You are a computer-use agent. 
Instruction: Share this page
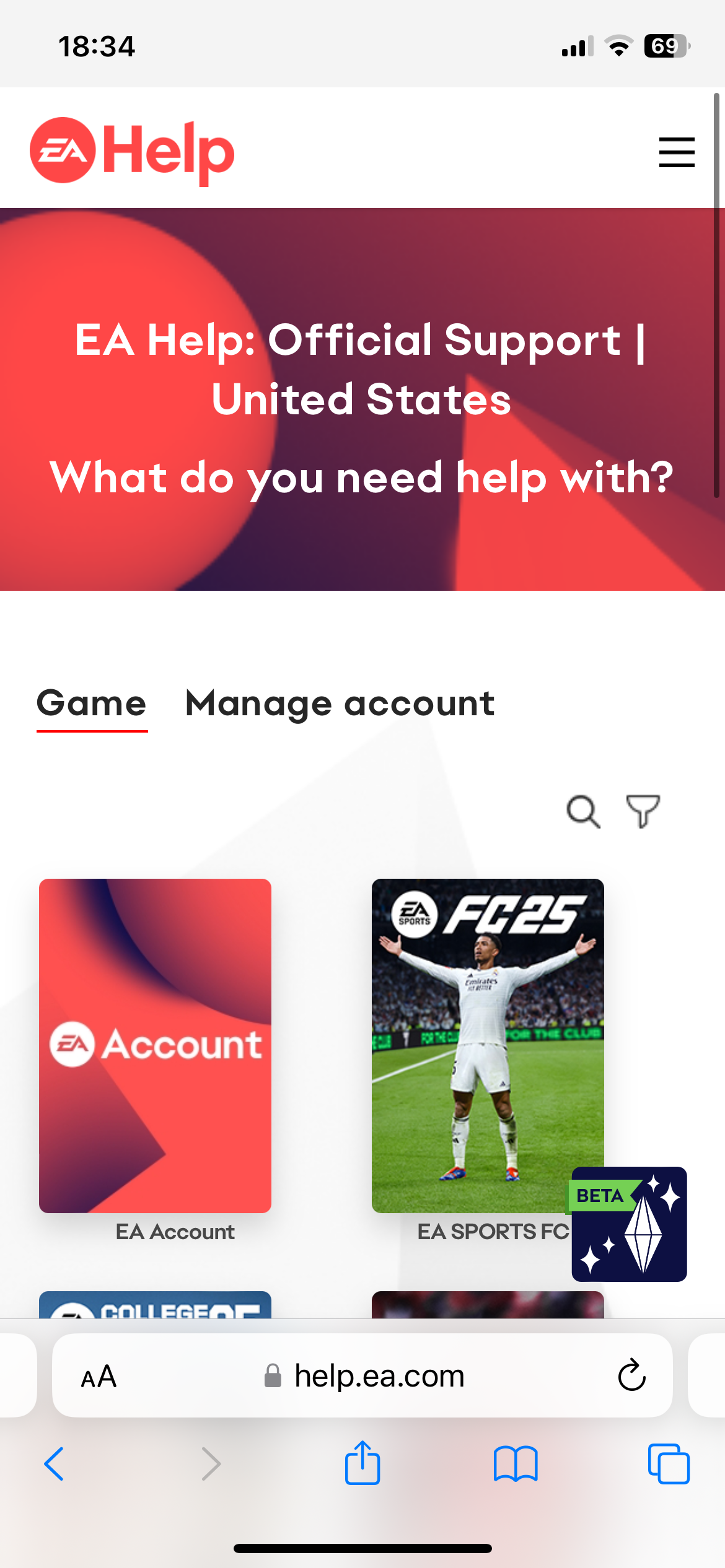coord(362,1464)
